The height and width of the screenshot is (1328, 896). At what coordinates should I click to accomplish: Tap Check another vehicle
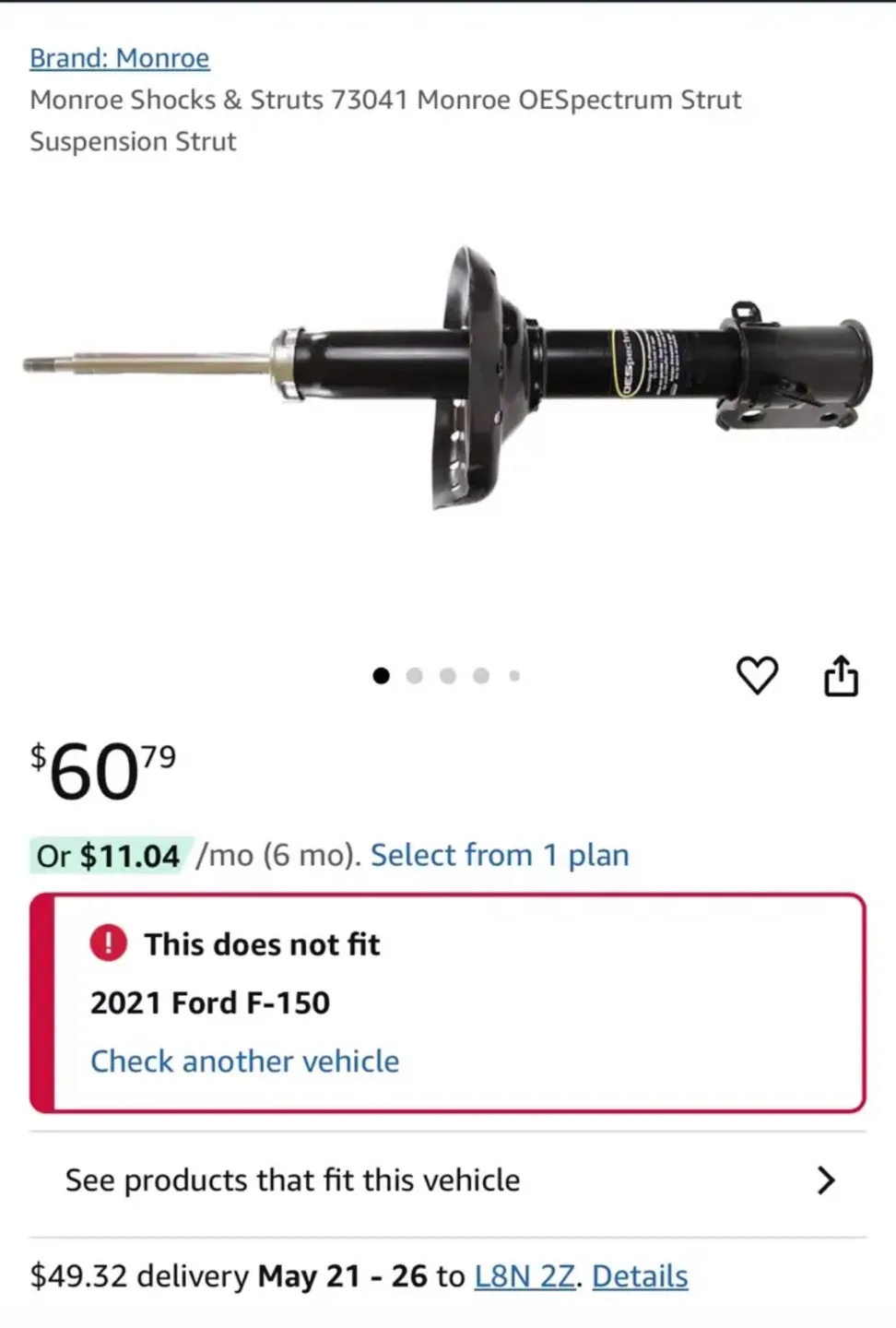pyautogui.click(x=245, y=1061)
